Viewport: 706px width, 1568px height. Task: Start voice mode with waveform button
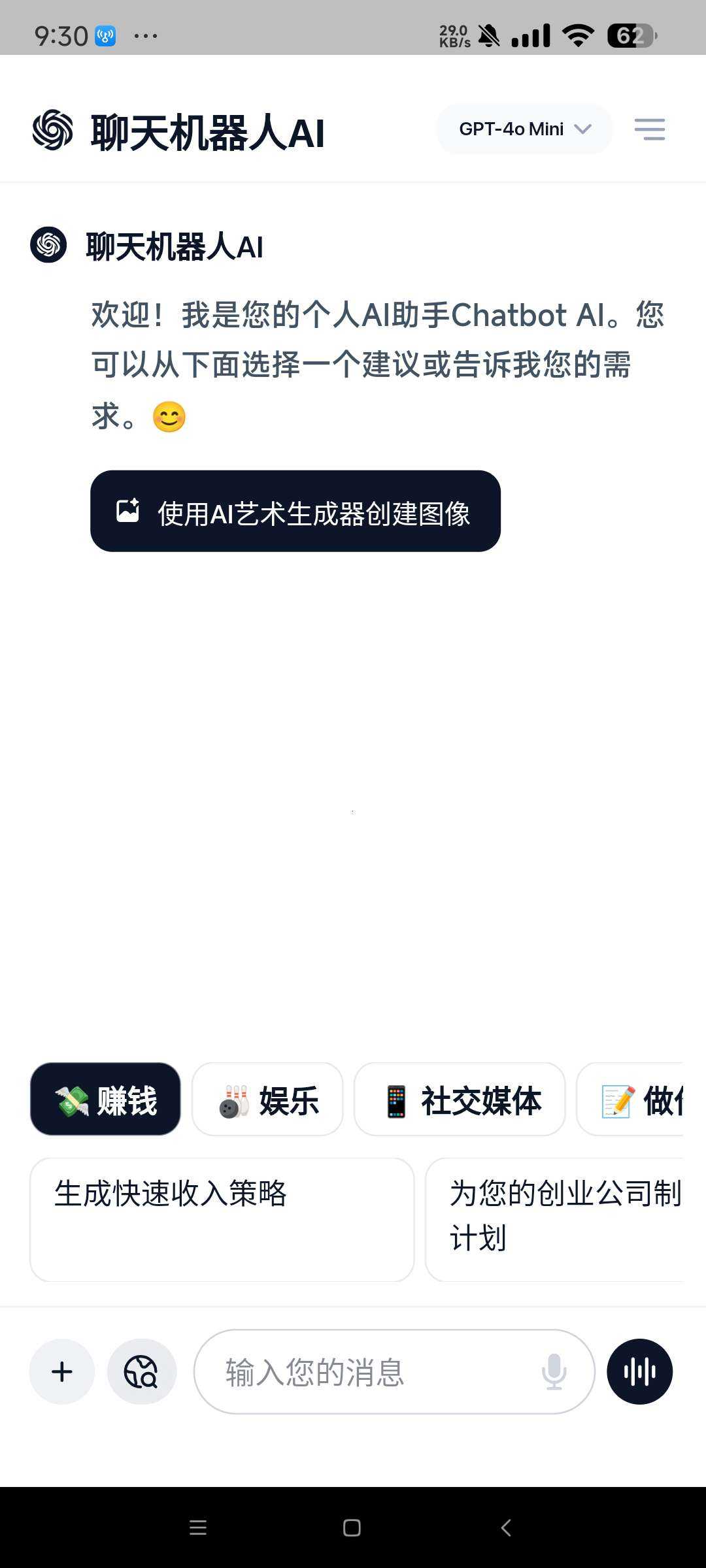click(639, 1371)
